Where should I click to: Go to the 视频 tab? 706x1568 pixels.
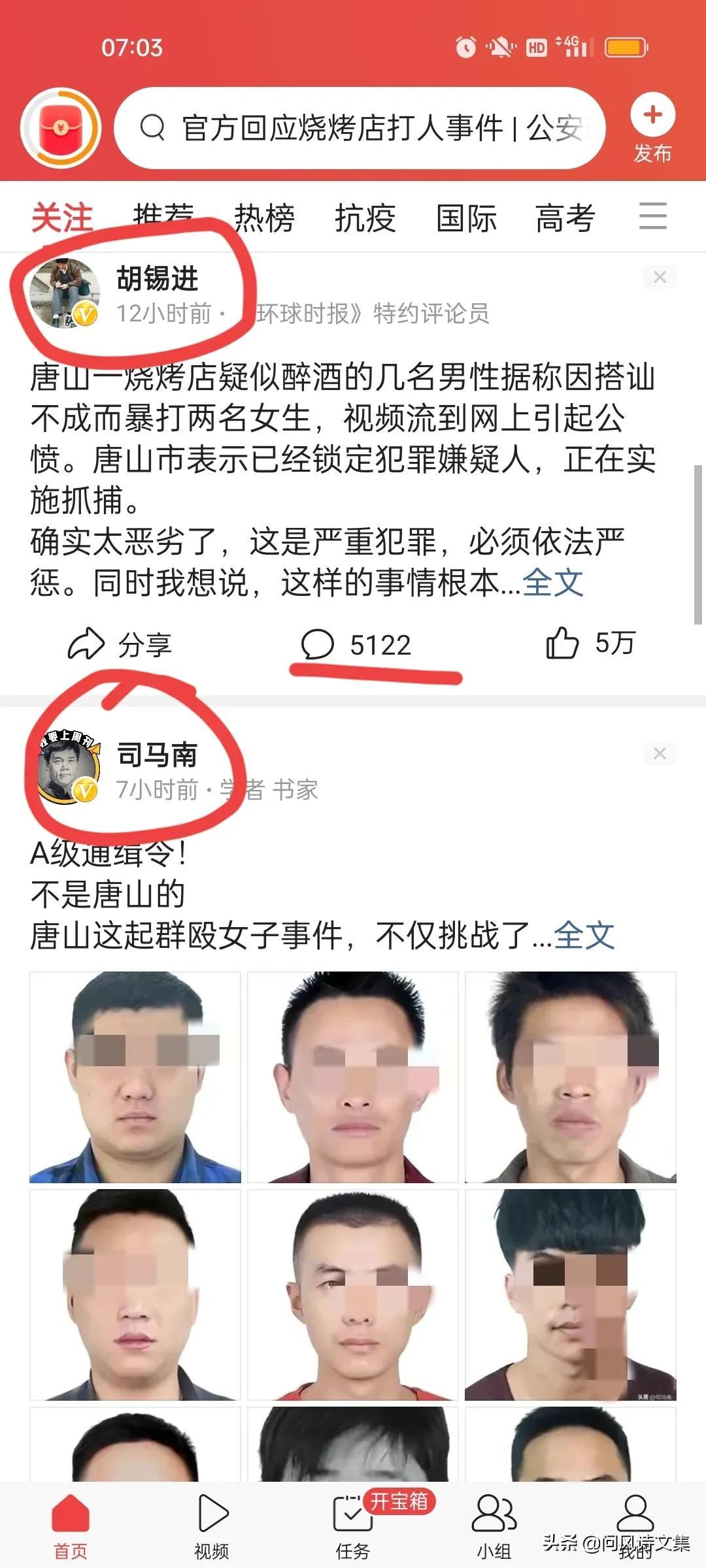pyautogui.click(x=212, y=1525)
